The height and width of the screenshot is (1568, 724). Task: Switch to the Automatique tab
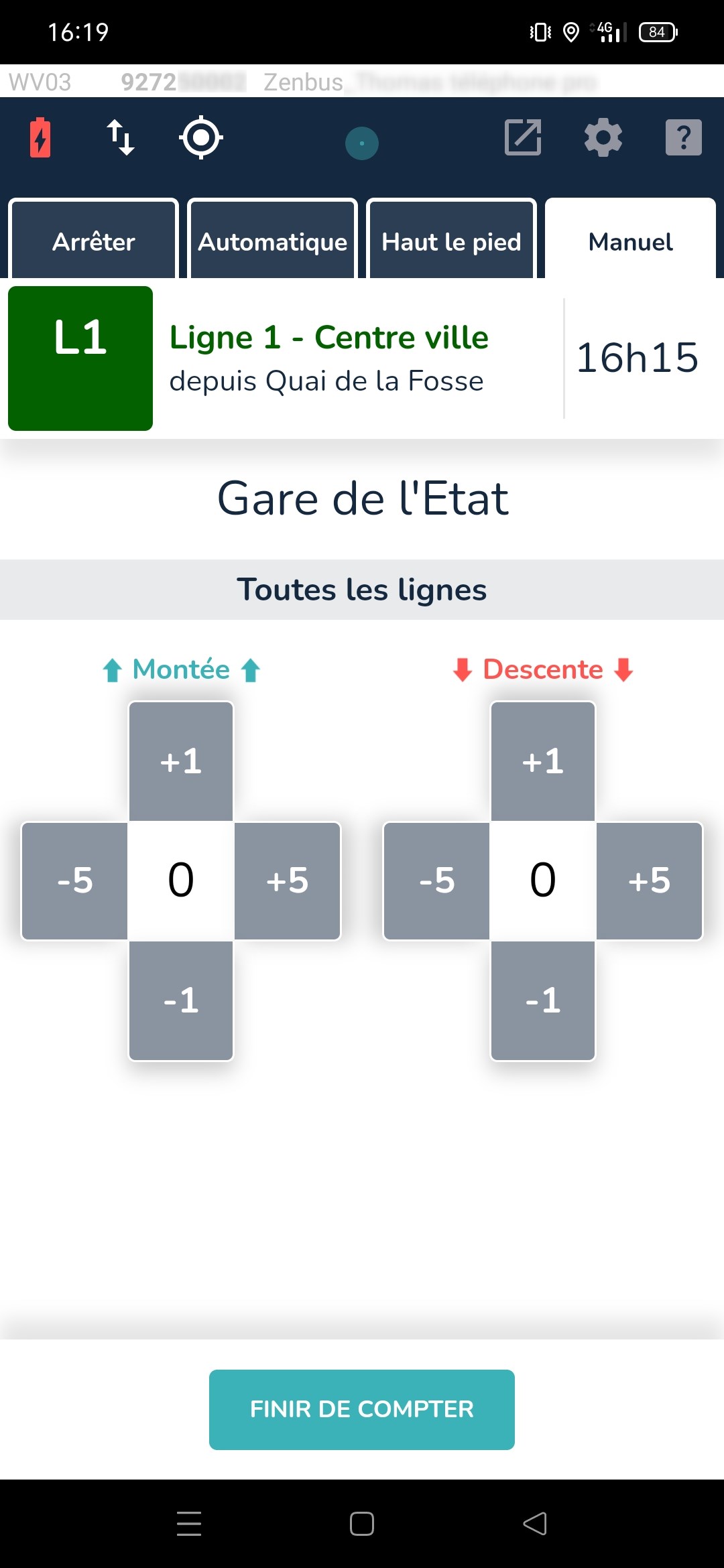click(272, 241)
